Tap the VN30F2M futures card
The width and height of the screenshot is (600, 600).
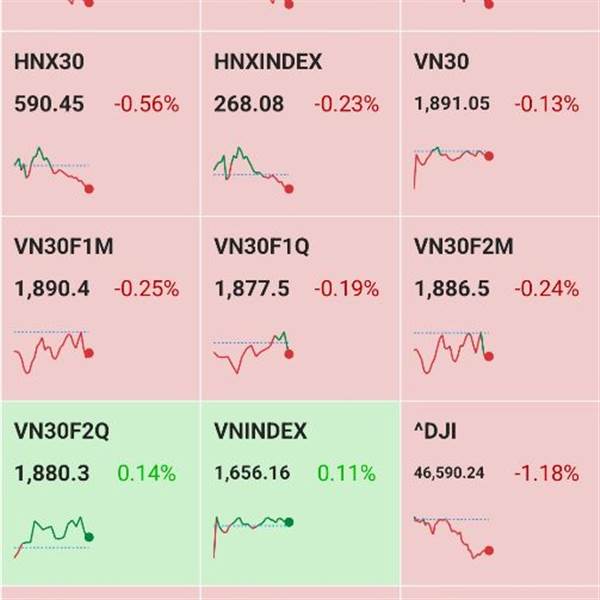[x=501, y=308]
